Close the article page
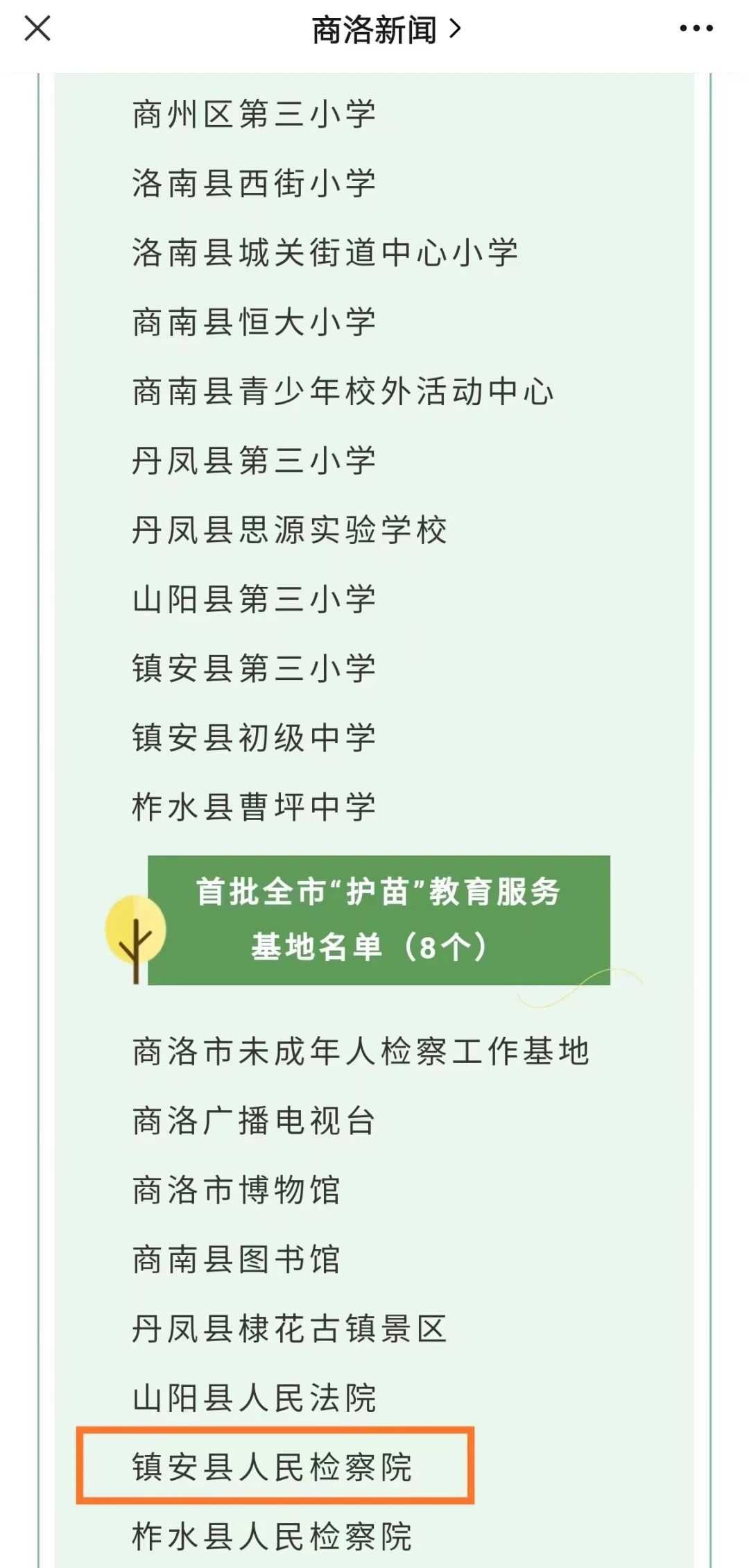 (x=37, y=29)
